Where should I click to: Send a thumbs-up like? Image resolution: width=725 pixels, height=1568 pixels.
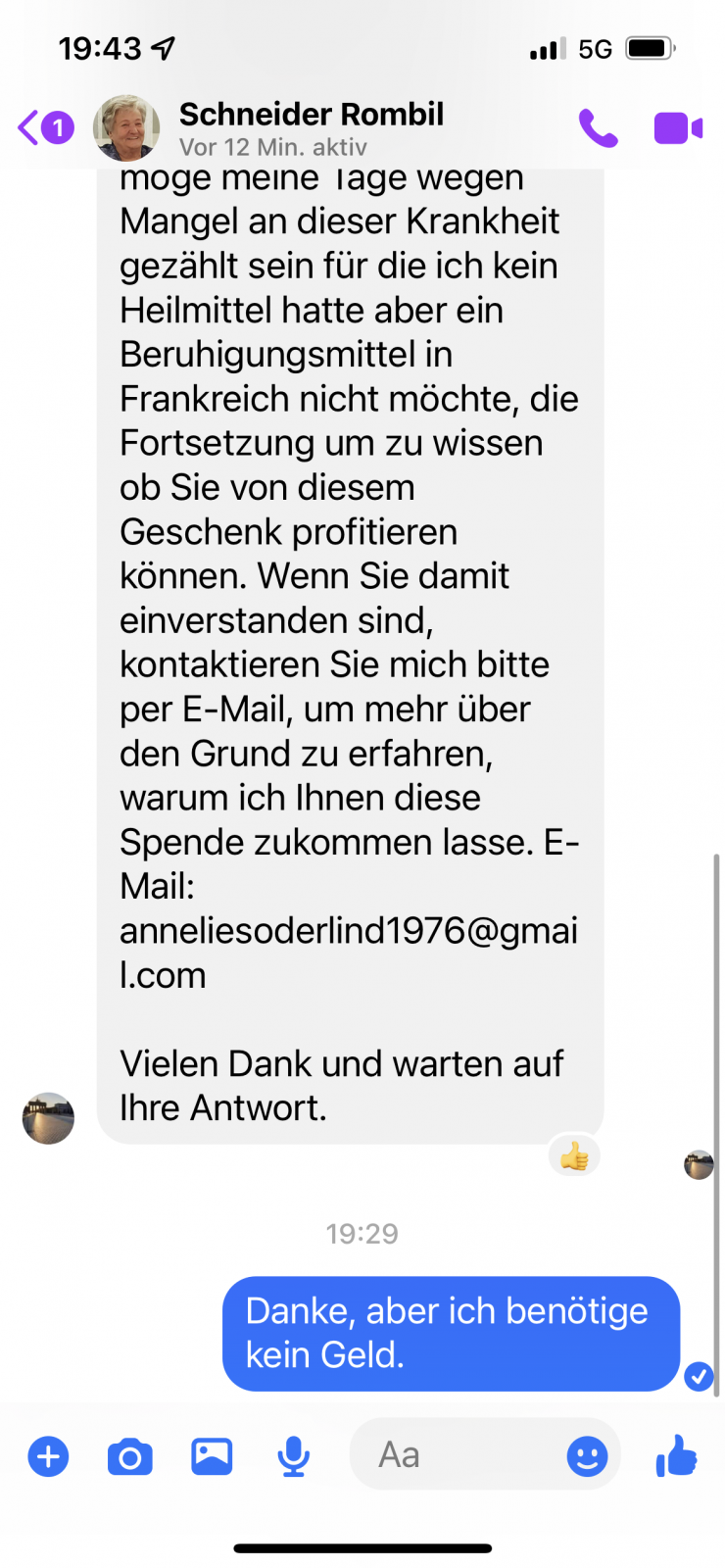tap(676, 1455)
